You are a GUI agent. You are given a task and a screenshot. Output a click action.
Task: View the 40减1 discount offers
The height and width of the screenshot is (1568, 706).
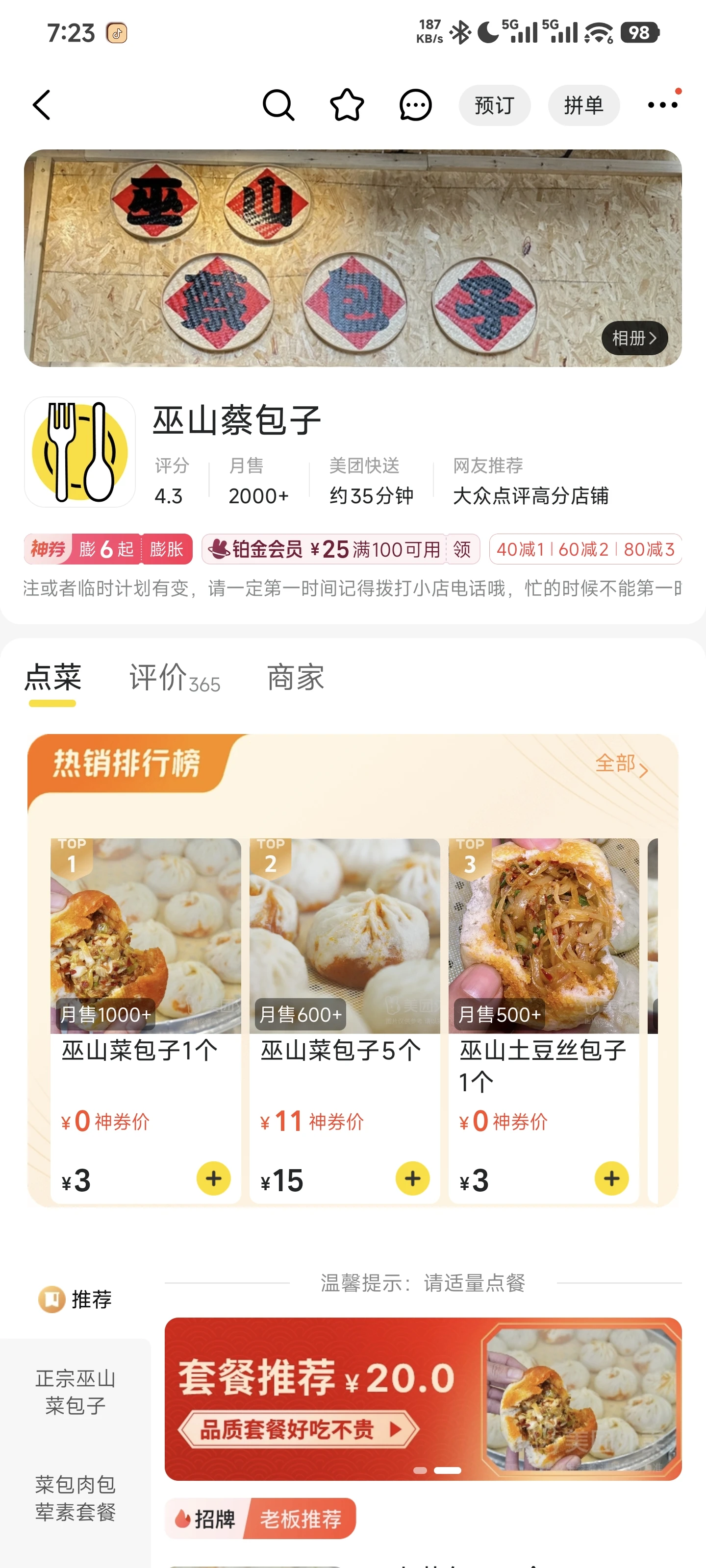point(585,550)
